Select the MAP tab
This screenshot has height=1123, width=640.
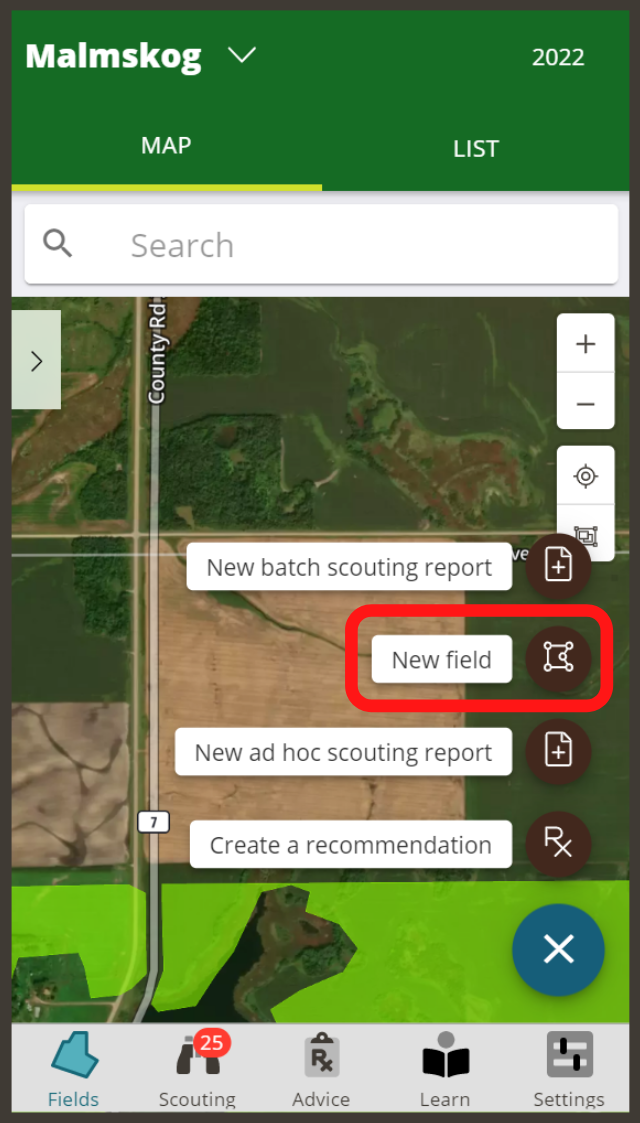pos(166,146)
